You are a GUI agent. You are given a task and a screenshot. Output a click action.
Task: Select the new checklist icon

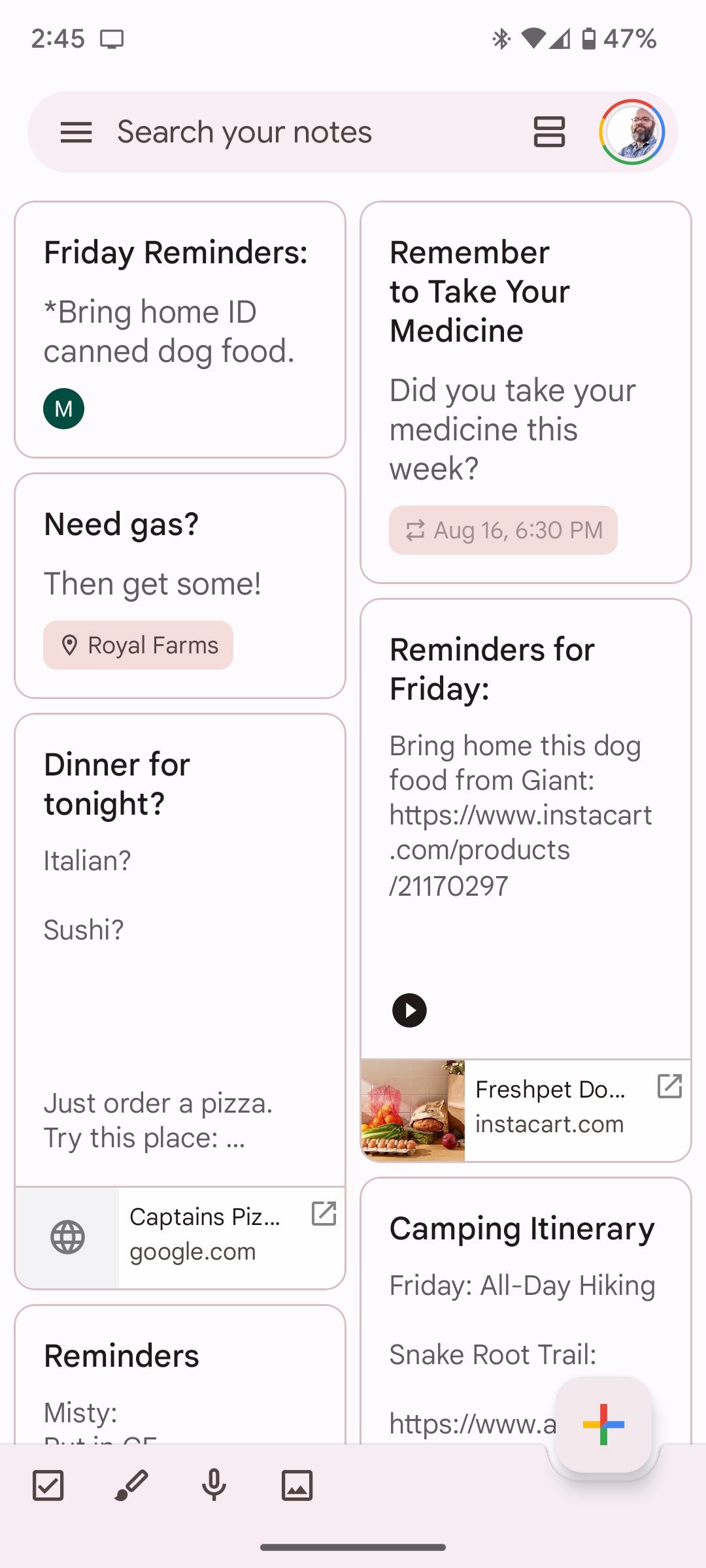pos(49,1484)
